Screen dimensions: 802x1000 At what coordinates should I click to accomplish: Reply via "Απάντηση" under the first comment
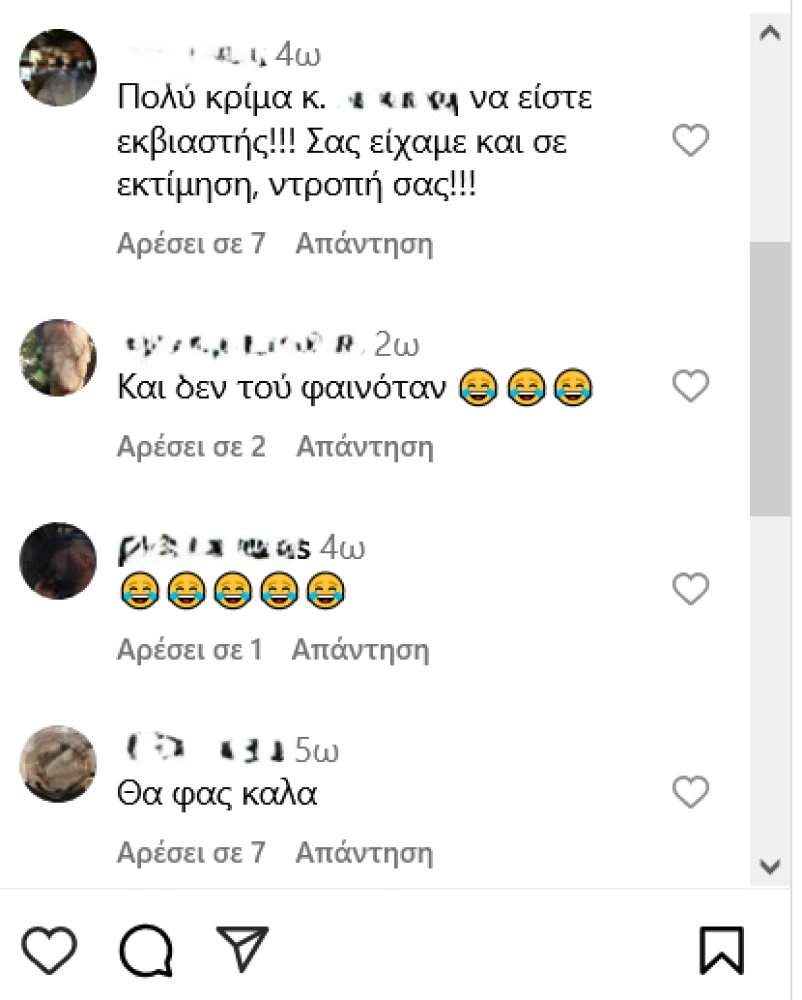pos(365,243)
